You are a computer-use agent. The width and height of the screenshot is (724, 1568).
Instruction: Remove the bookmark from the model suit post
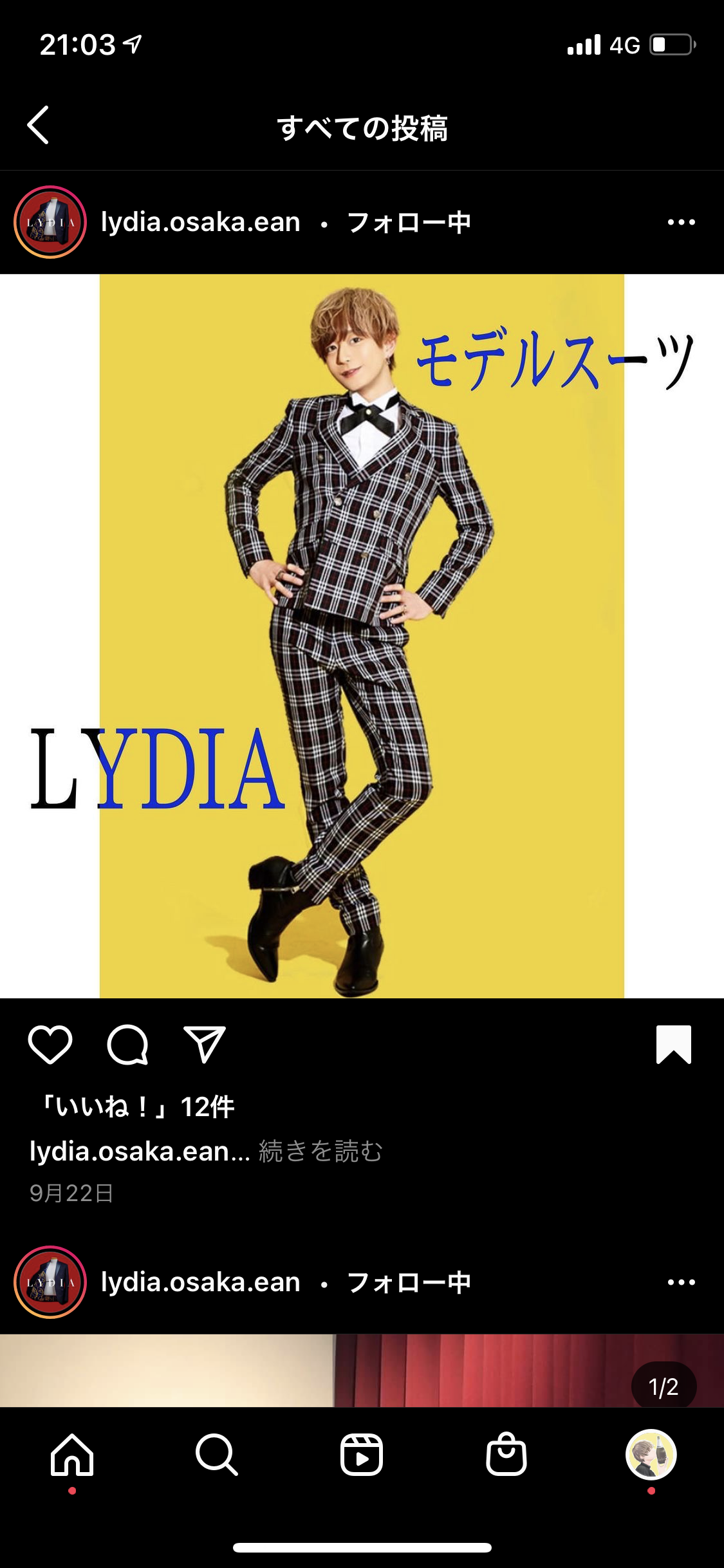tap(673, 1044)
